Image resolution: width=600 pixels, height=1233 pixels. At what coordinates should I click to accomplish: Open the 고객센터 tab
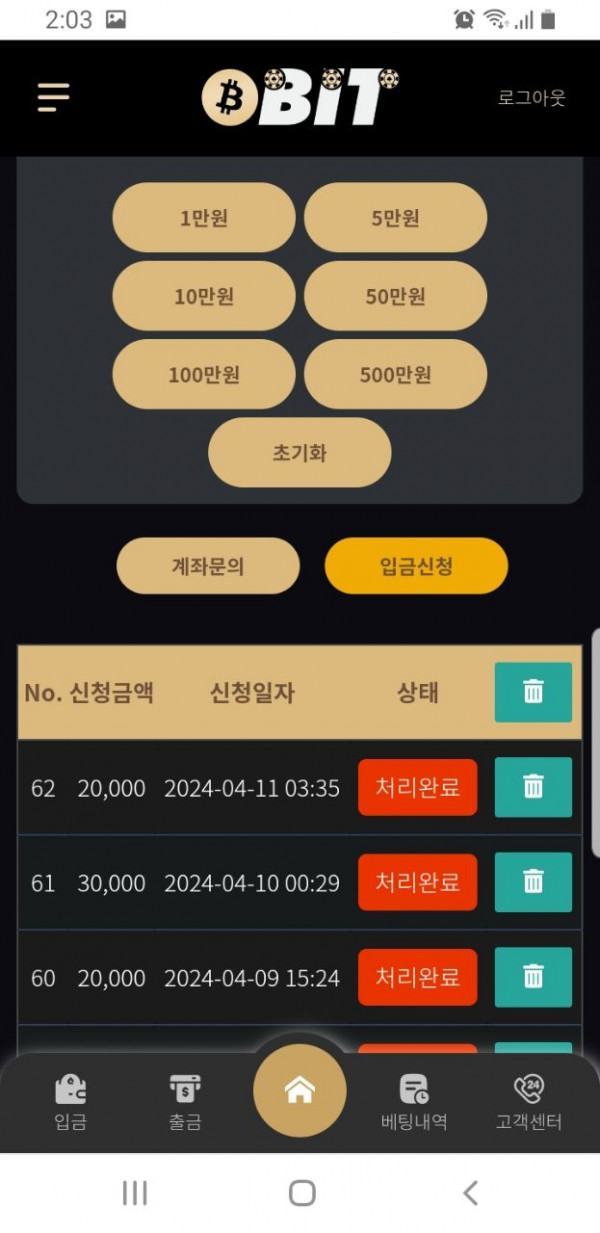tap(528, 1102)
